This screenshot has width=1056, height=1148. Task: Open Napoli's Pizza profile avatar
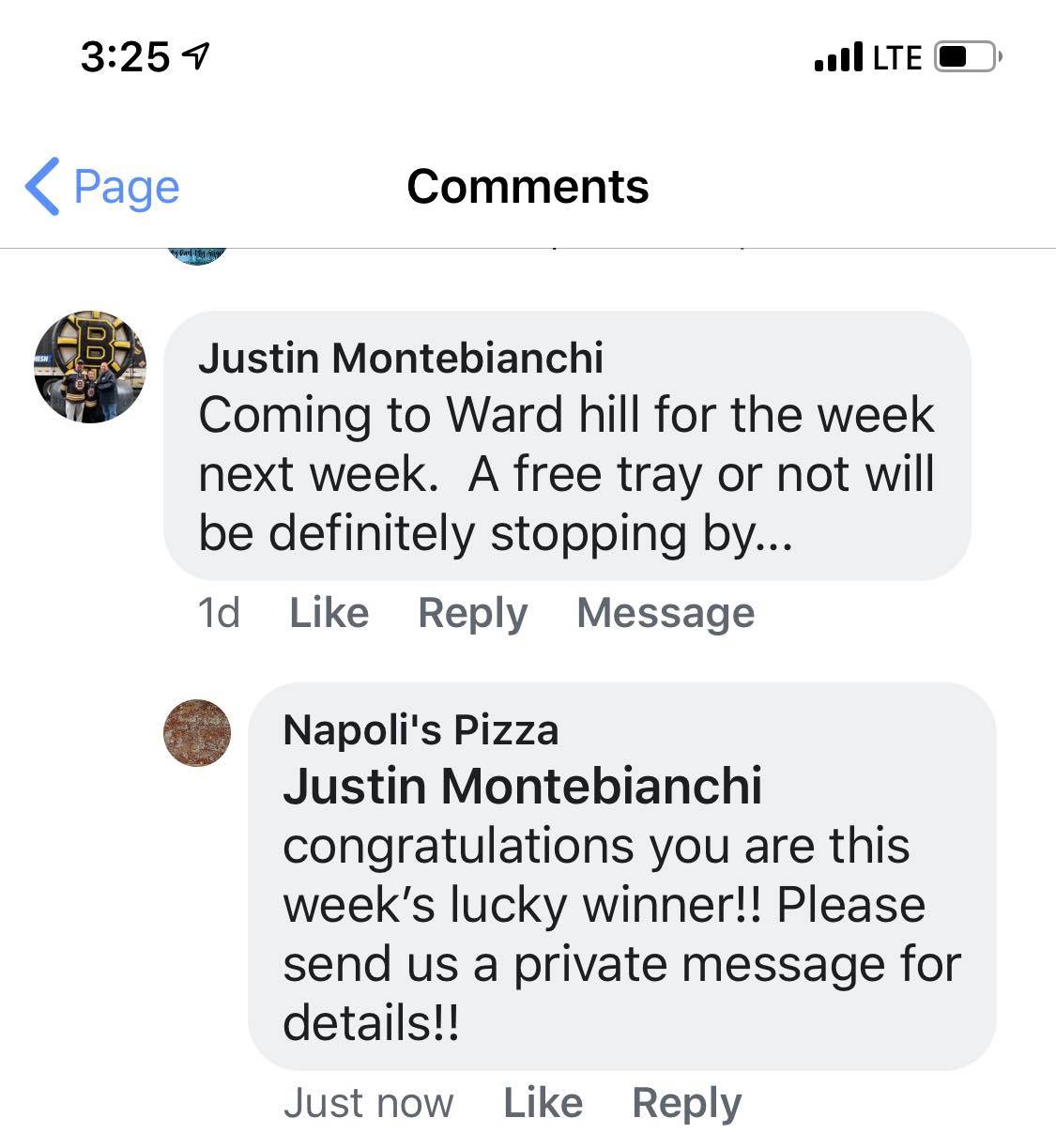pyautogui.click(x=197, y=733)
